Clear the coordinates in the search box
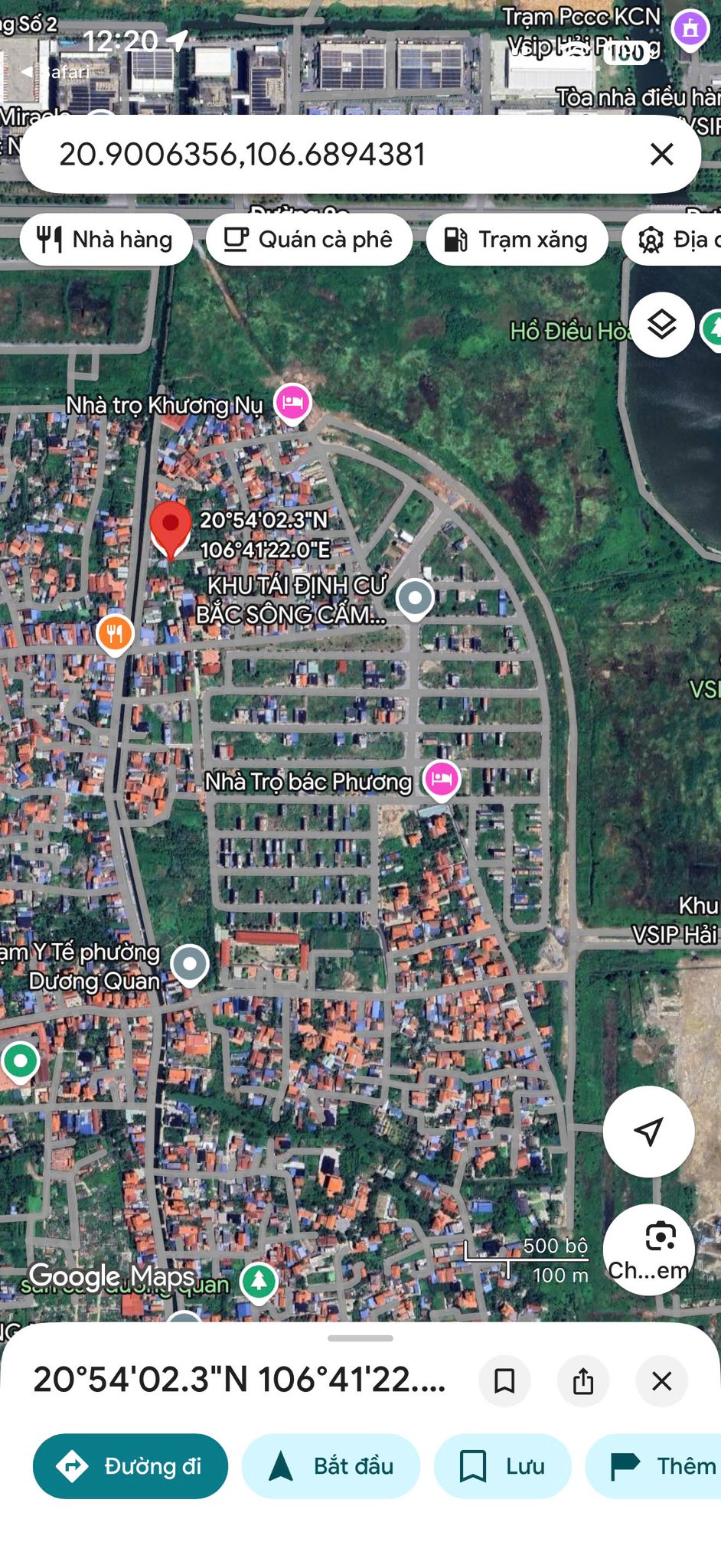721x1568 pixels. [x=661, y=155]
